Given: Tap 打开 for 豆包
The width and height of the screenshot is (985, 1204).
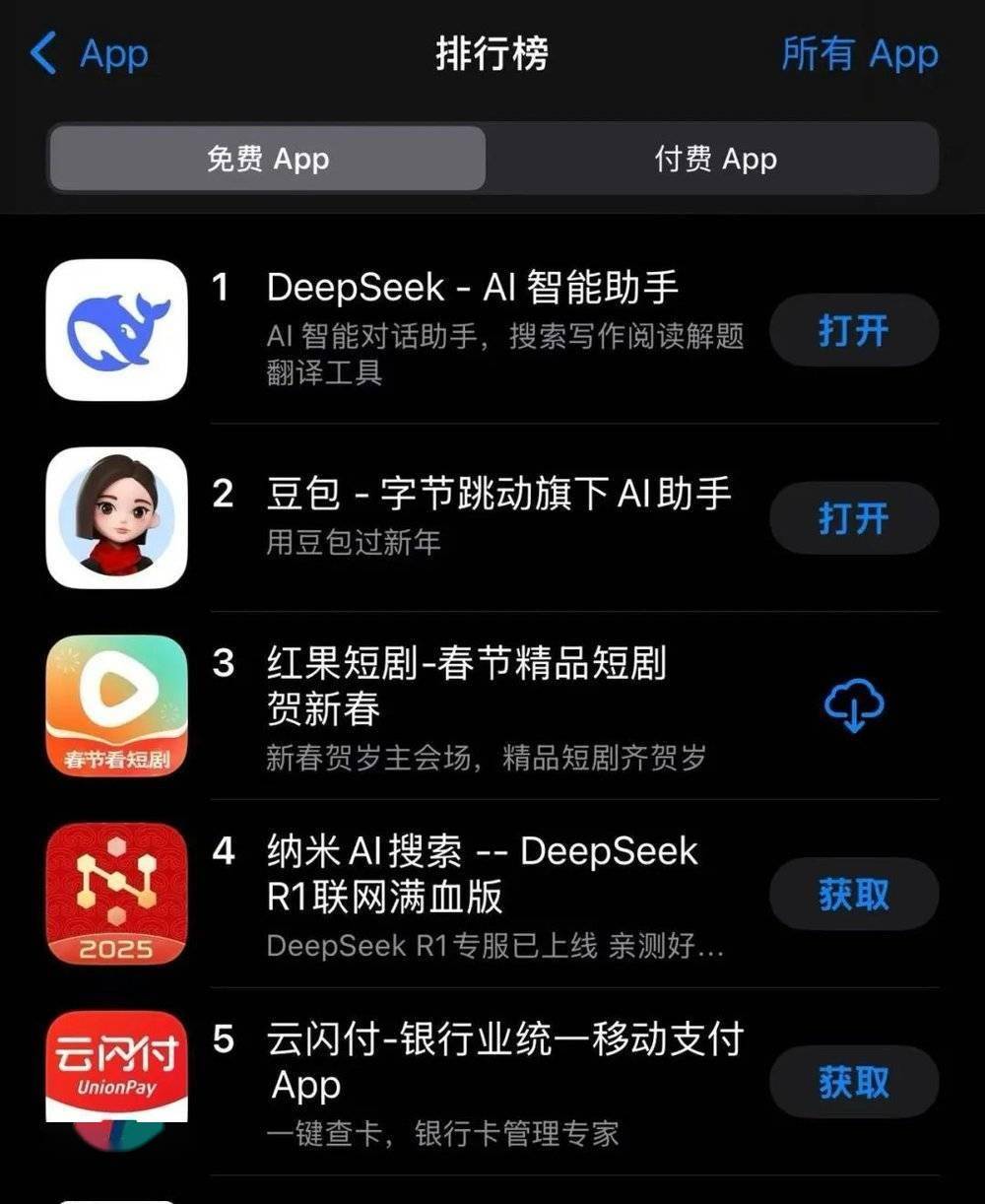Looking at the screenshot, I should pyautogui.click(x=853, y=517).
